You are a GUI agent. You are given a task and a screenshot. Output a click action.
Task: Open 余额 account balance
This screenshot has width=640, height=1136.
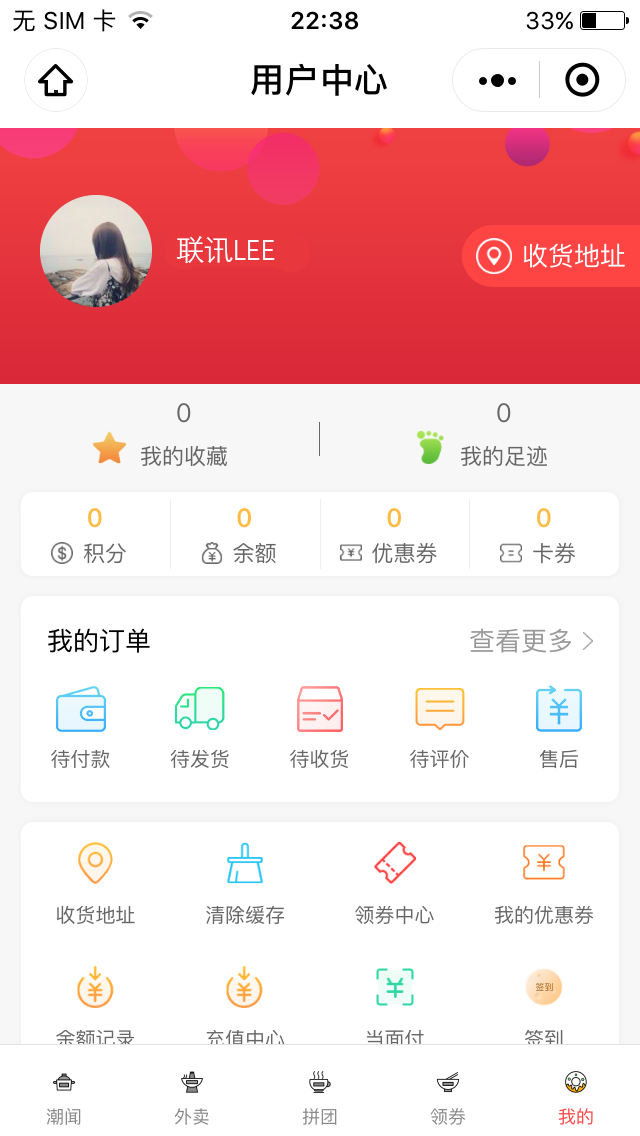pos(244,536)
